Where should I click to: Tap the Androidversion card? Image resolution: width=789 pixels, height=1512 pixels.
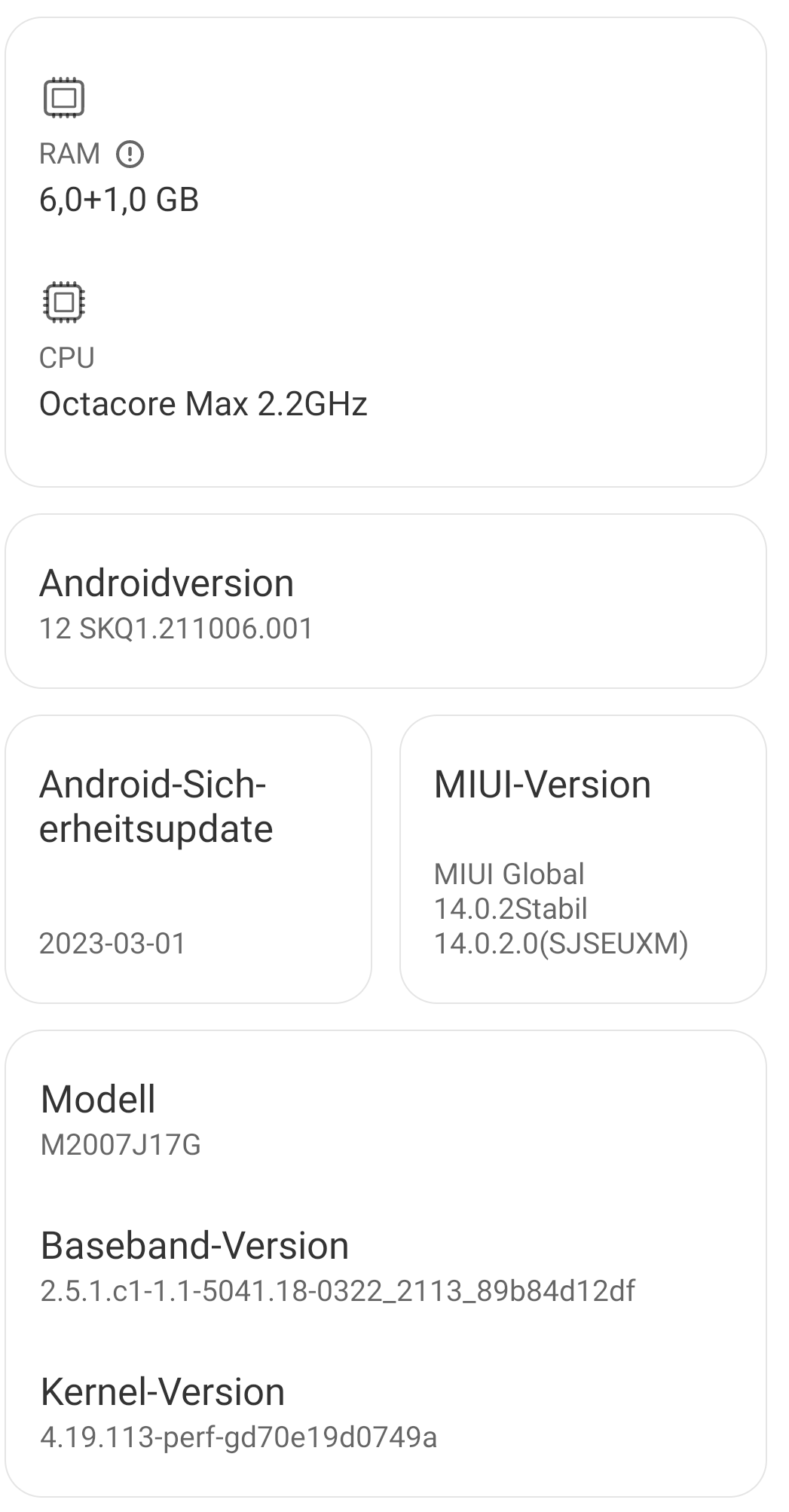tap(385, 601)
